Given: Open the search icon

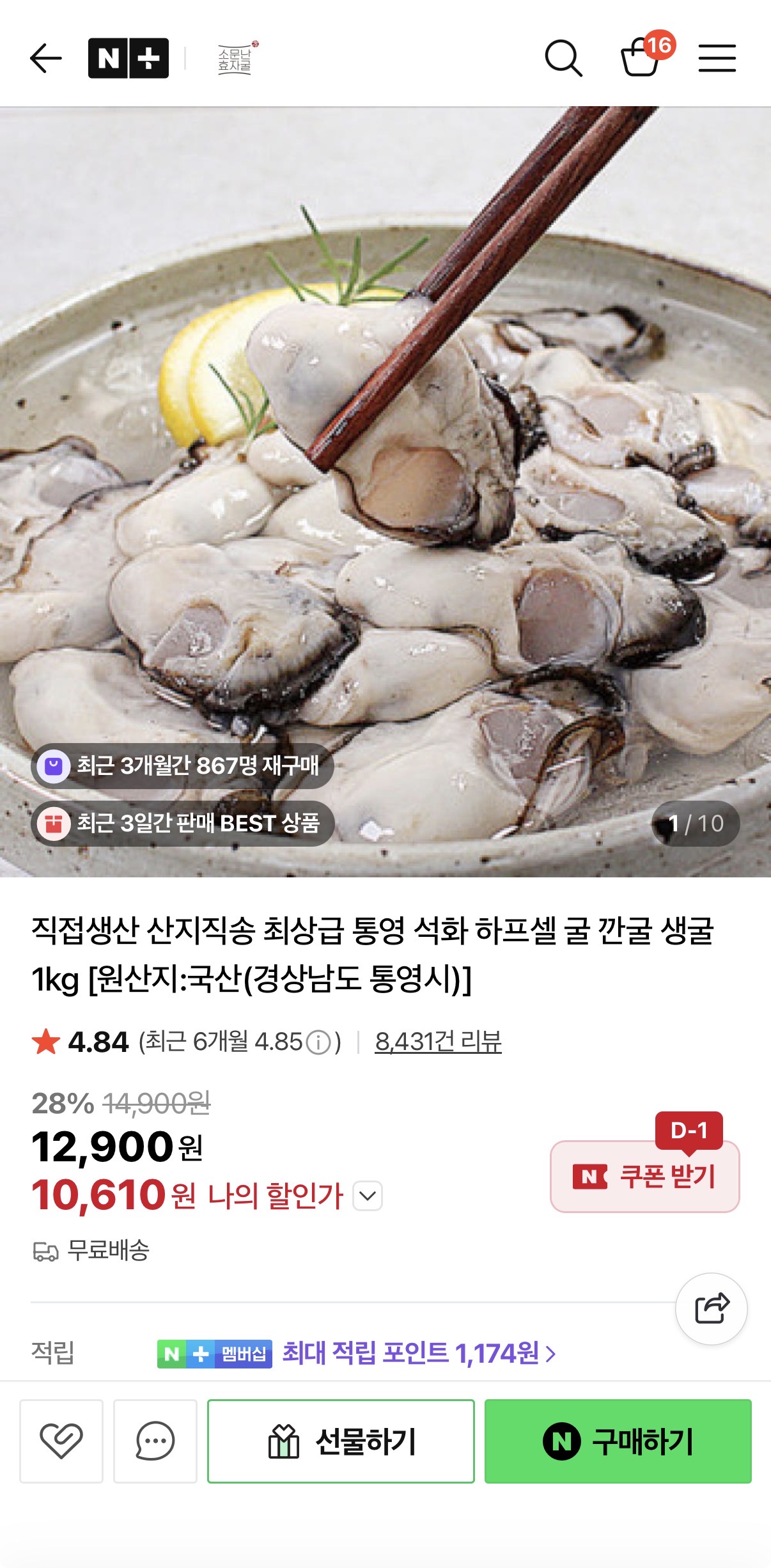Looking at the screenshot, I should coord(563,58).
